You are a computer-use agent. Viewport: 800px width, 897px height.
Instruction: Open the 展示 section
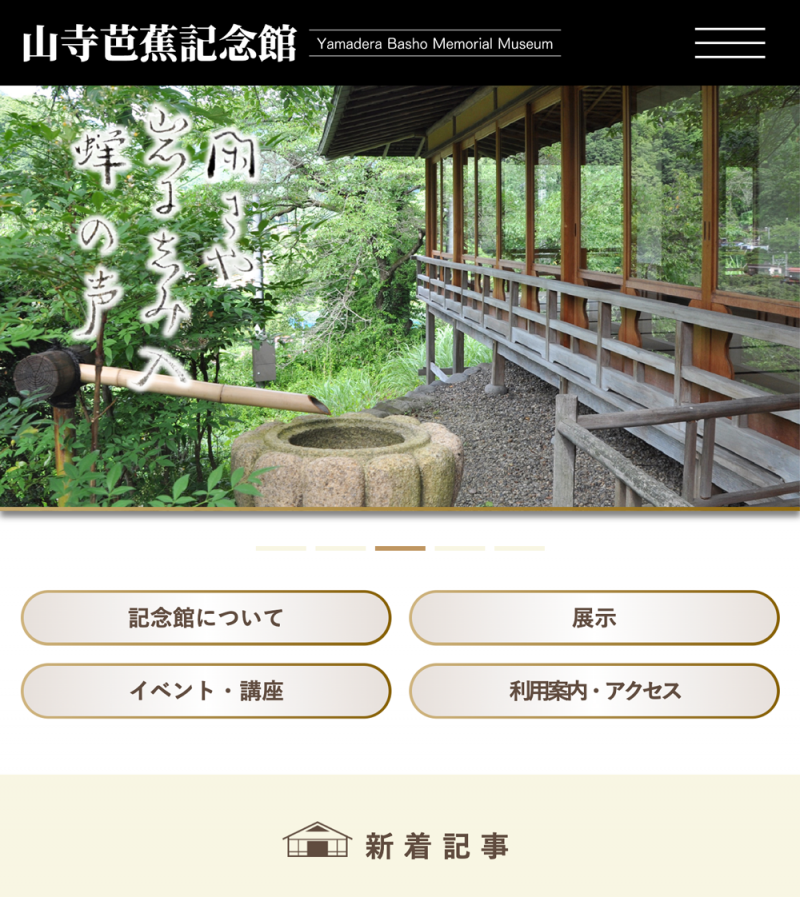pos(594,618)
